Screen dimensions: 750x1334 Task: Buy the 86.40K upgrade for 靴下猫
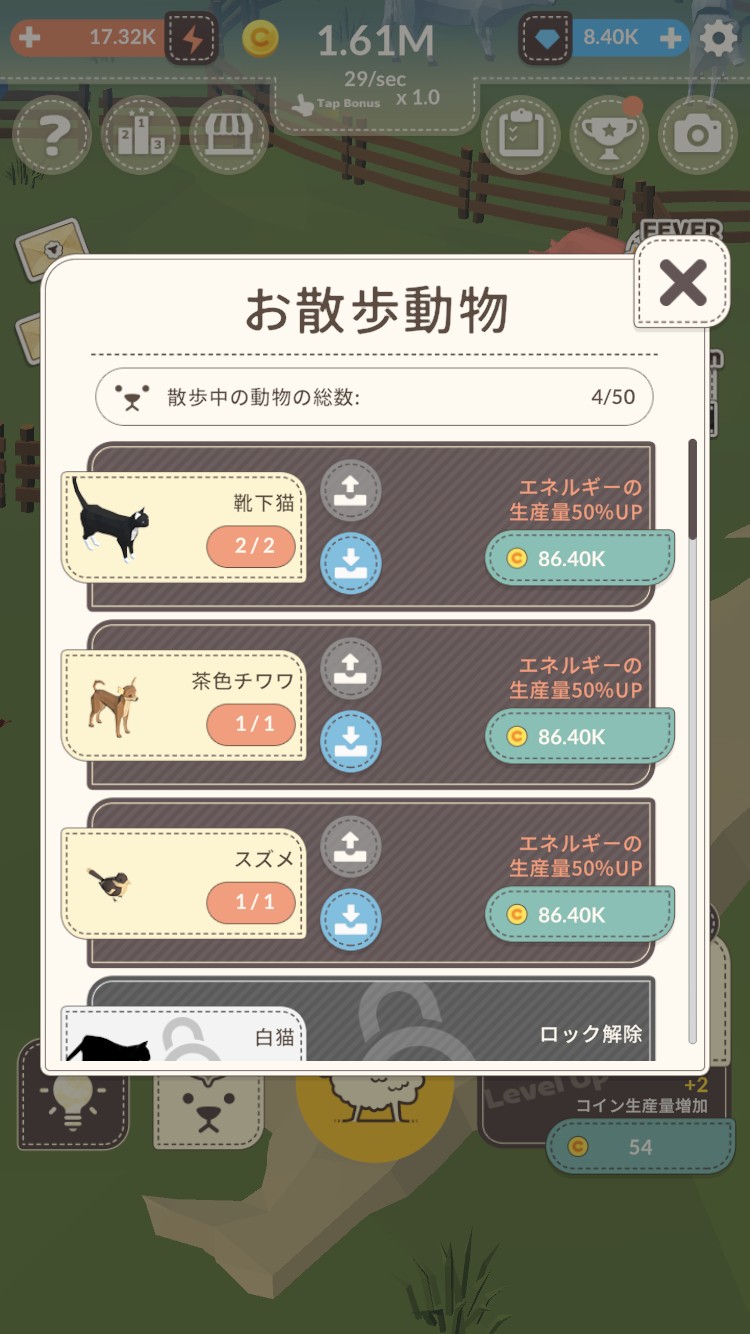(579, 559)
